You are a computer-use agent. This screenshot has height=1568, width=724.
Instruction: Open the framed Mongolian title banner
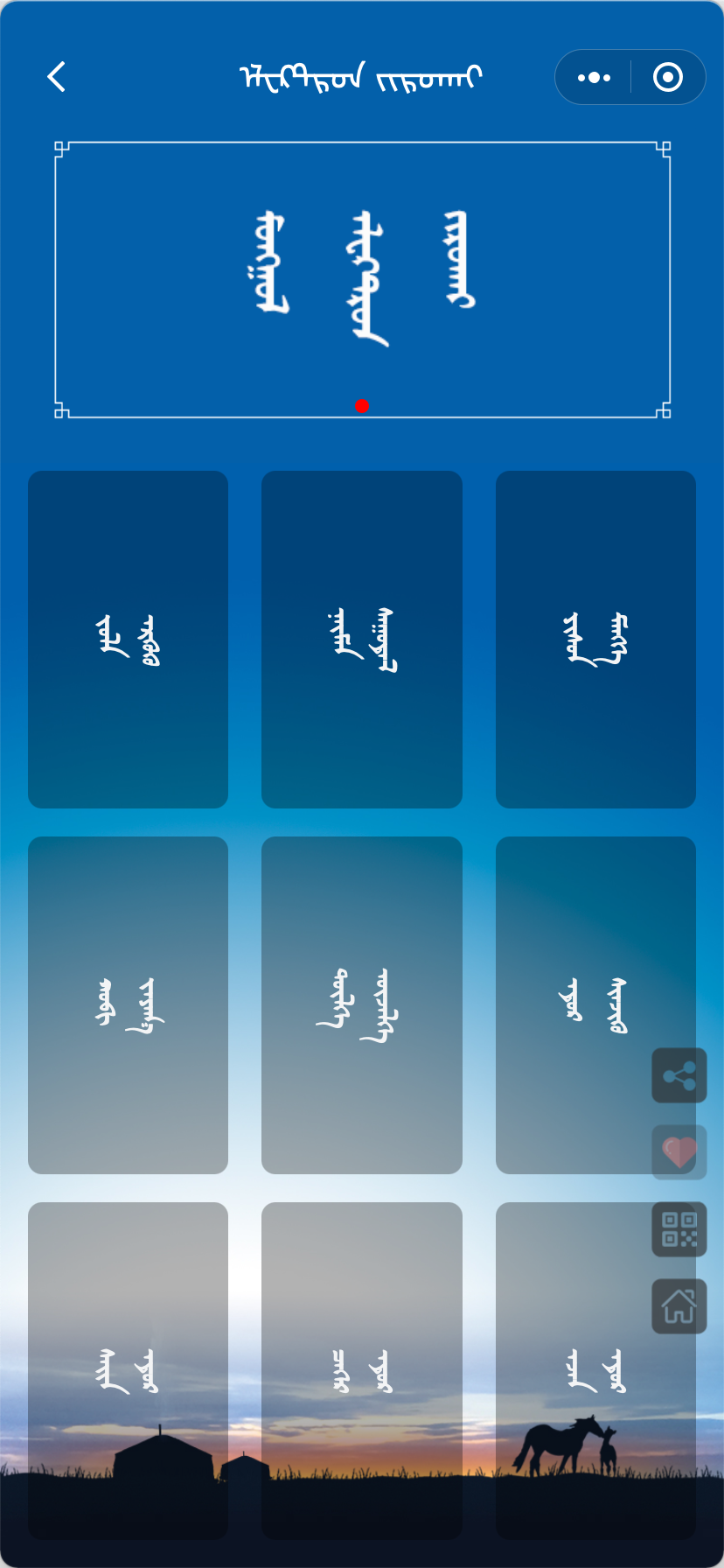pos(362,278)
